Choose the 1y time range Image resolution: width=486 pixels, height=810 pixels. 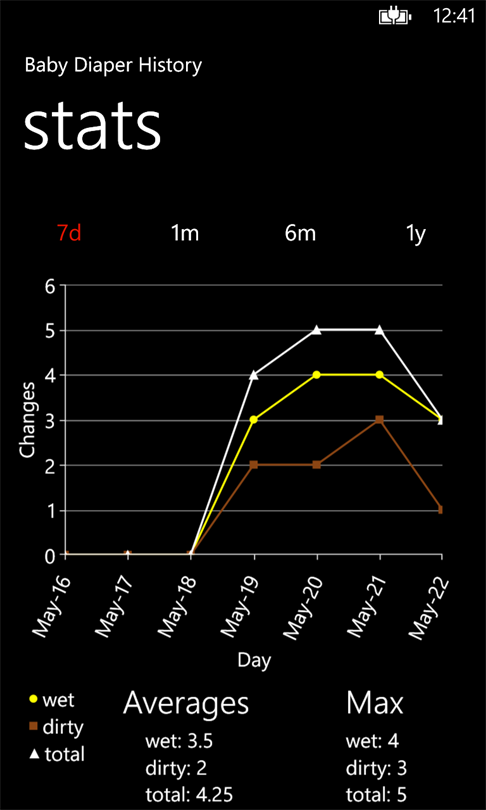tap(415, 235)
